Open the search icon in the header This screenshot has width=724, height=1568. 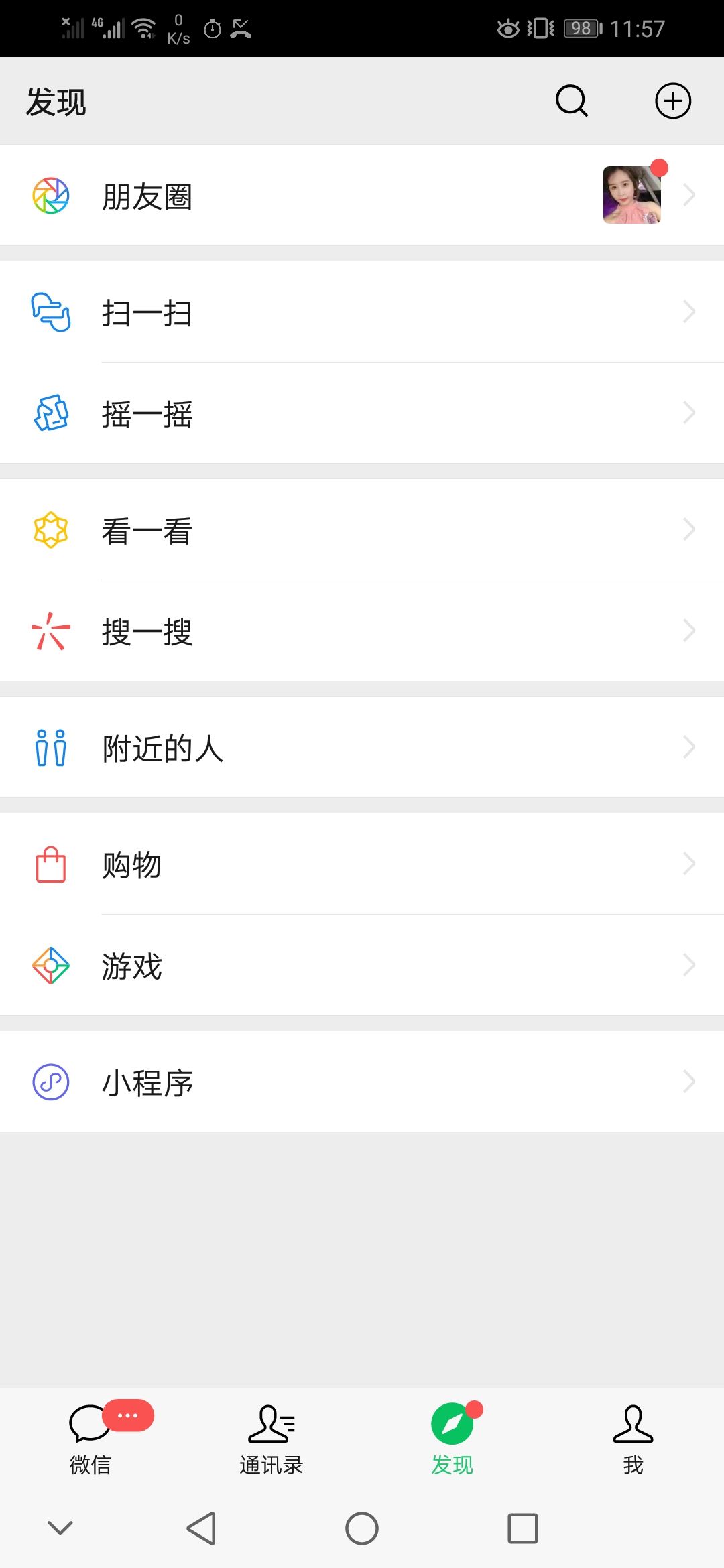click(x=572, y=101)
